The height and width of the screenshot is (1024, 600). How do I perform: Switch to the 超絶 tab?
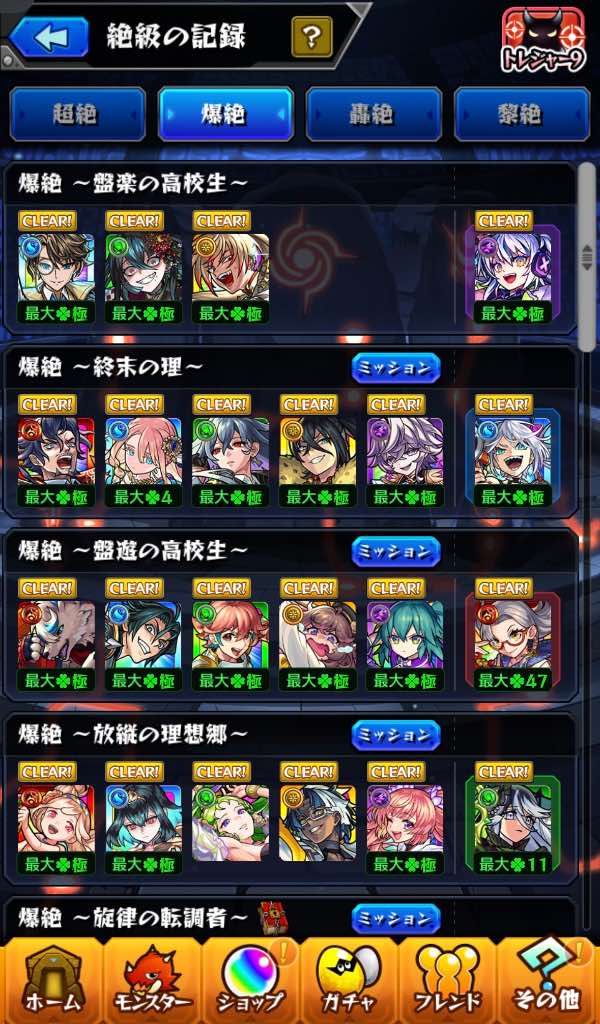76,113
